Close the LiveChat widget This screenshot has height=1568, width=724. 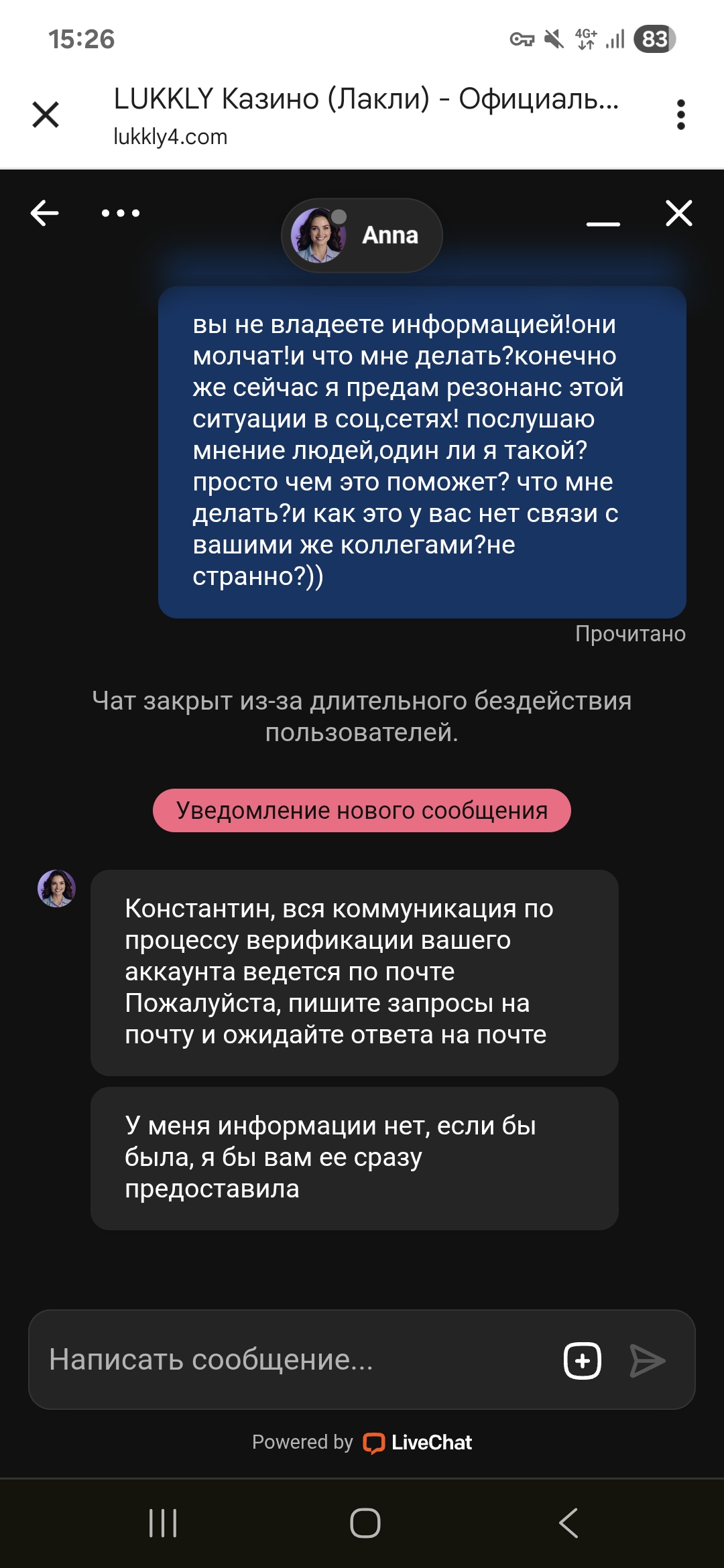pyautogui.click(x=678, y=213)
